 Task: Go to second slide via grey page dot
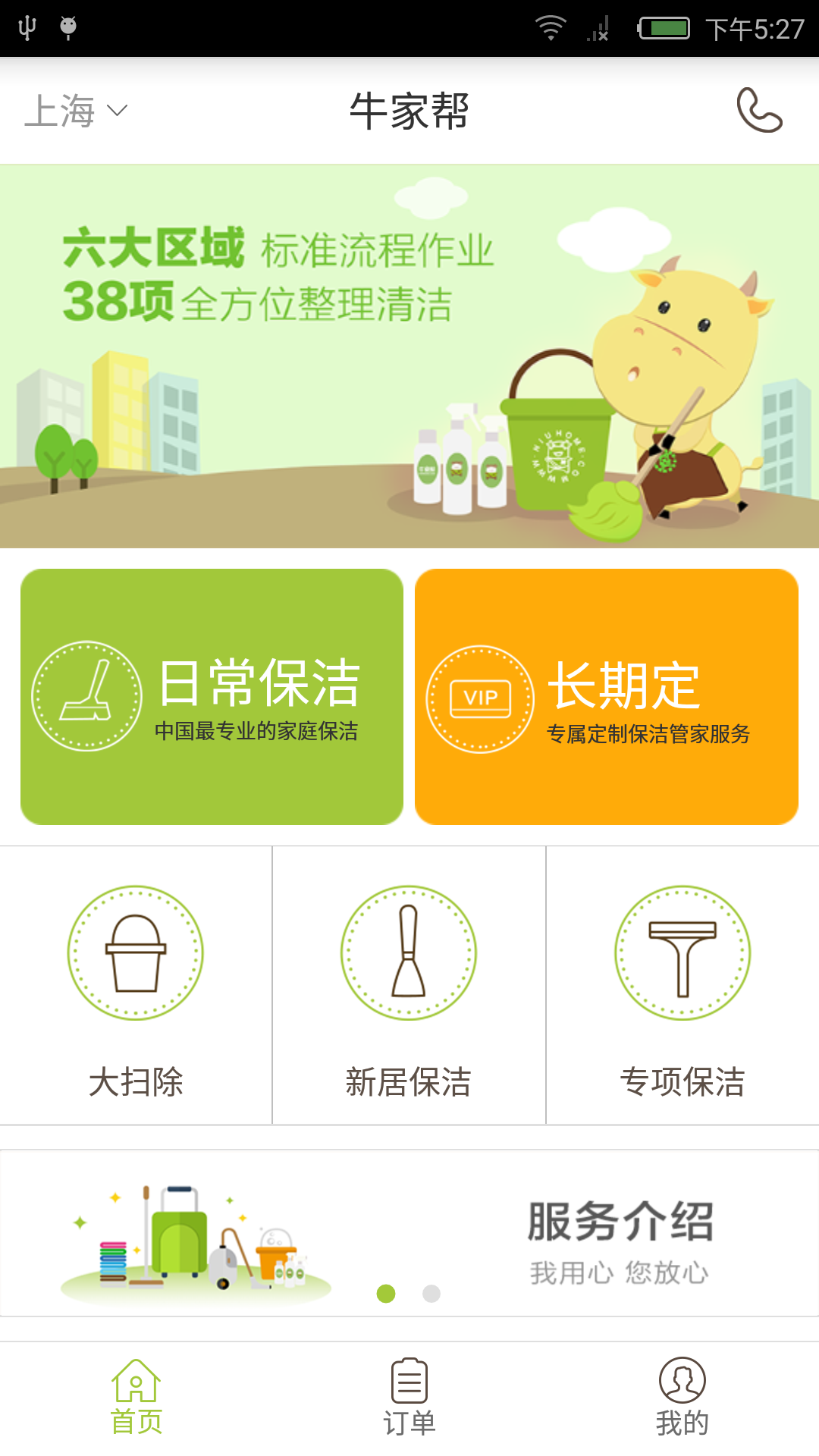click(431, 1294)
